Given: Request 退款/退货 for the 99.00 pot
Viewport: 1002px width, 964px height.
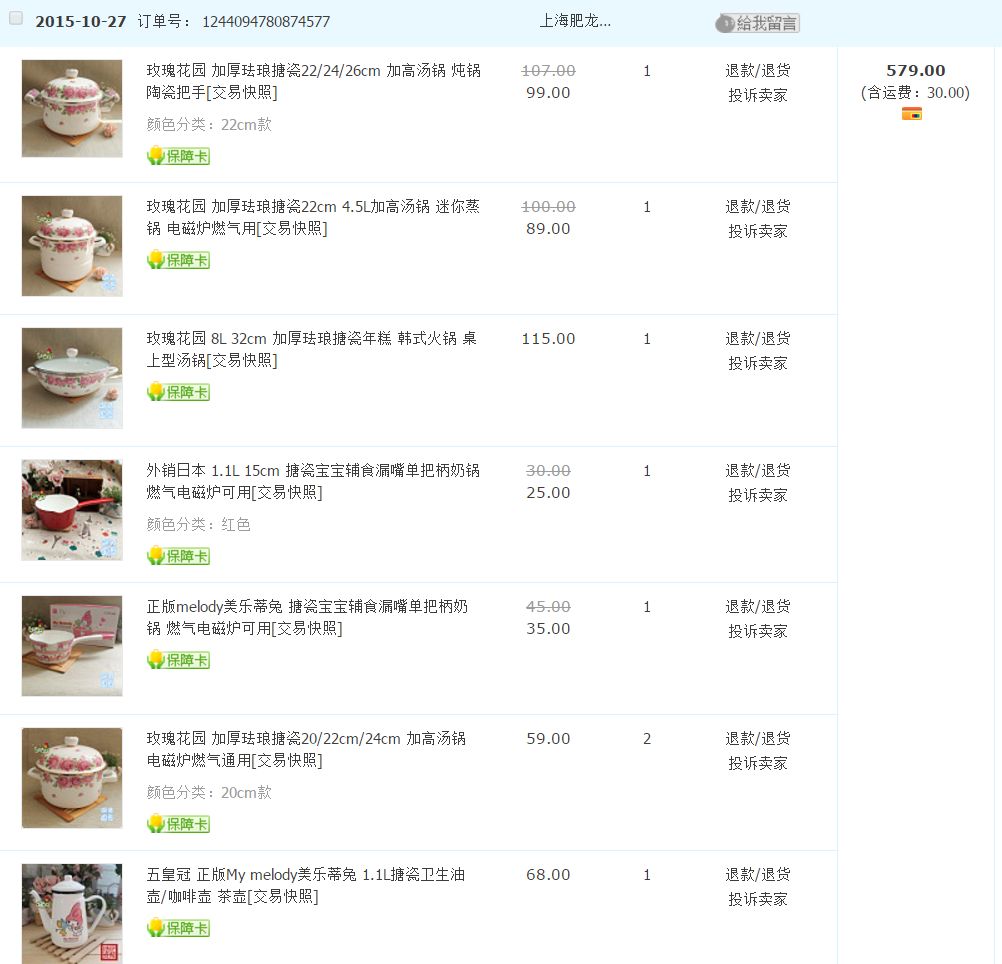Looking at the screenshot, I should [757, 71].
